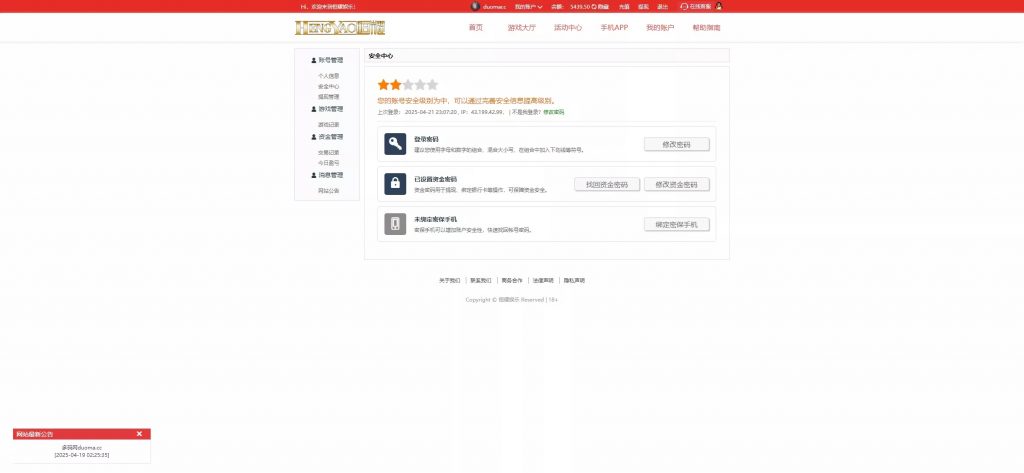The width and height of the screenshot is (1024, 473).
Task: Tap the 修改资金密码 button
Action: 677,184
